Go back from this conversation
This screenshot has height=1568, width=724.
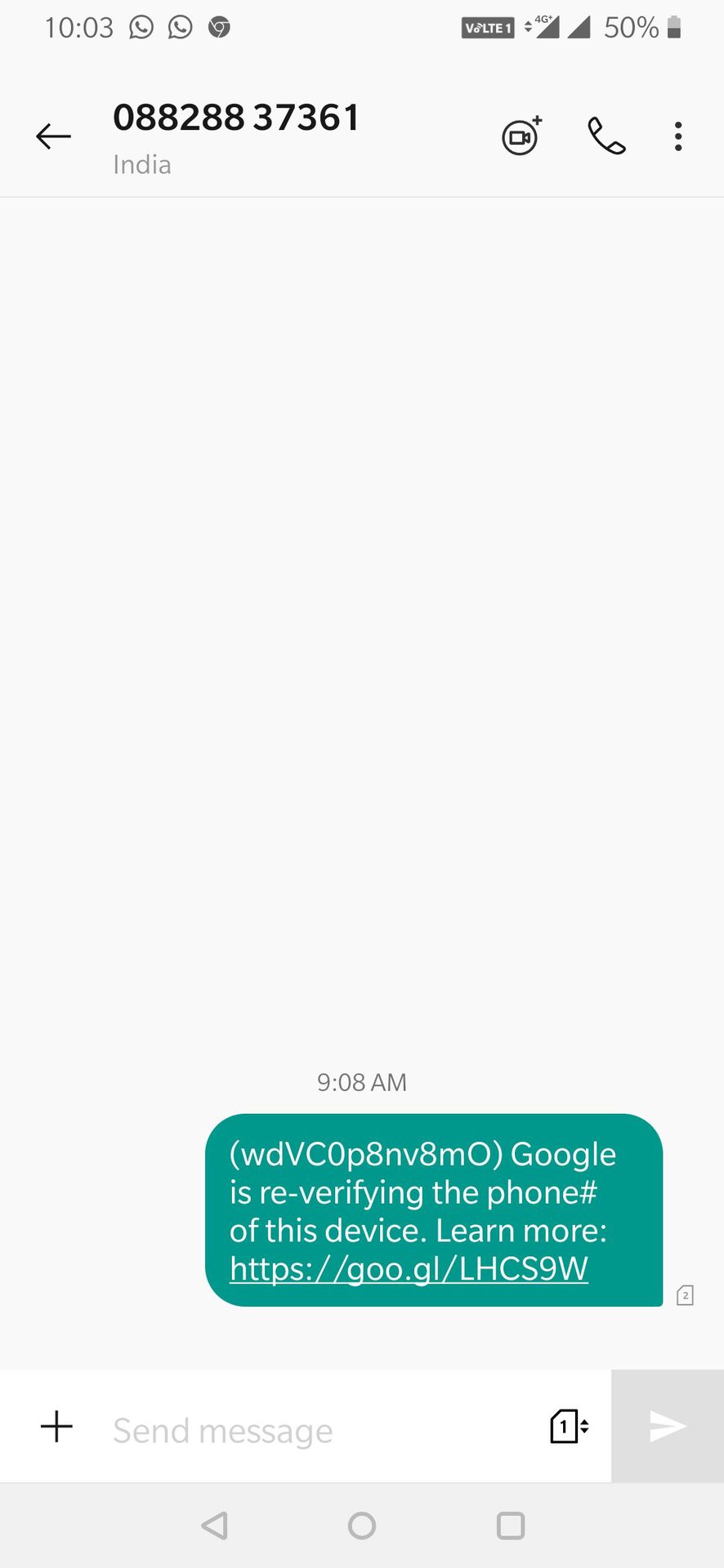[54, 136]
